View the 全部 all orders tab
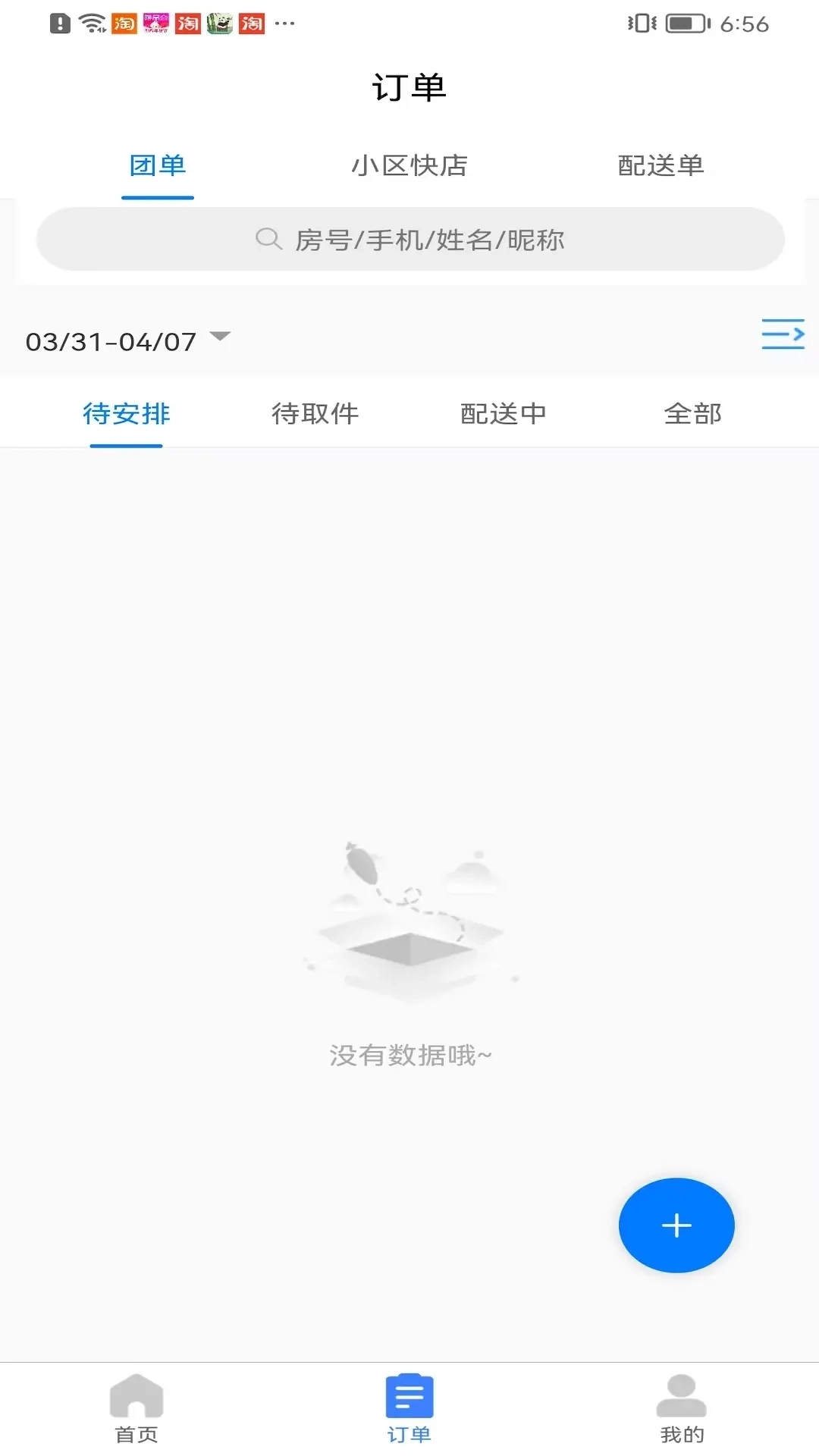 (x=692, y=413)
